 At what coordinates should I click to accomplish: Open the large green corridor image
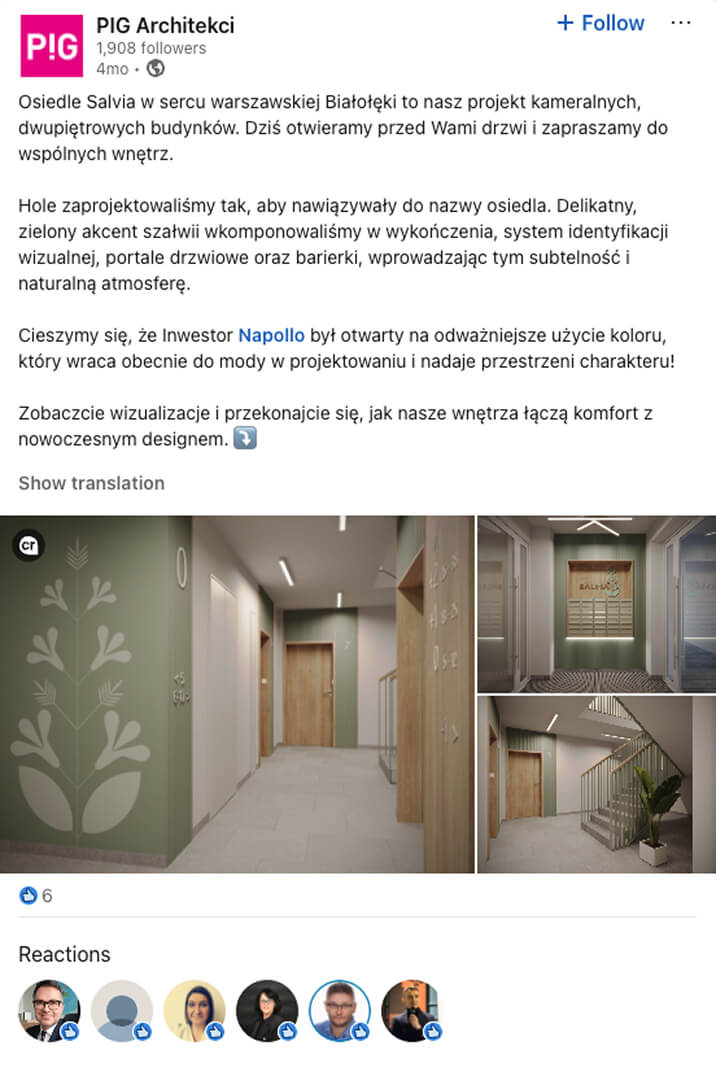tap(237, 693)
